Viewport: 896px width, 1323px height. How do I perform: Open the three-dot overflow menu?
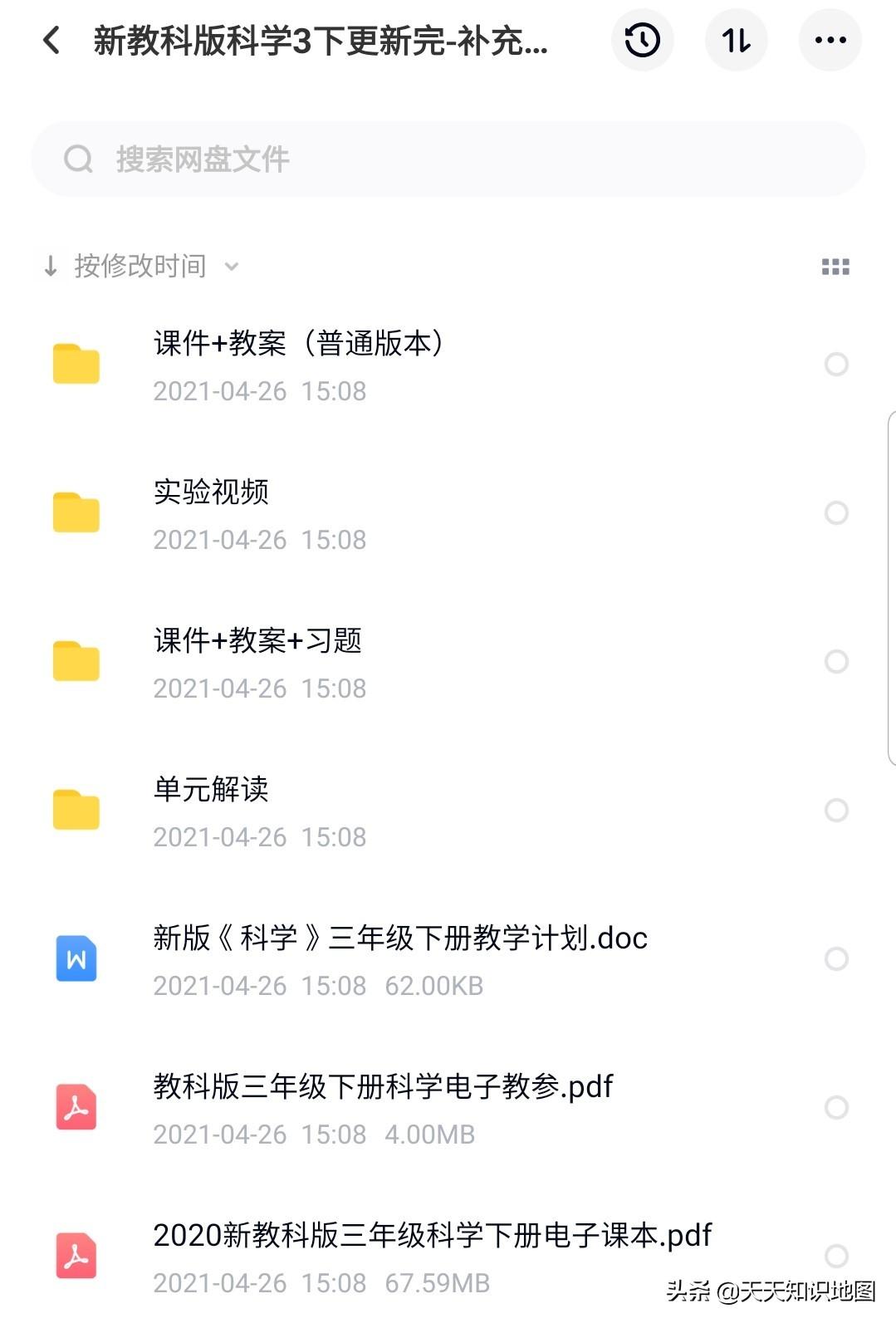830,40
